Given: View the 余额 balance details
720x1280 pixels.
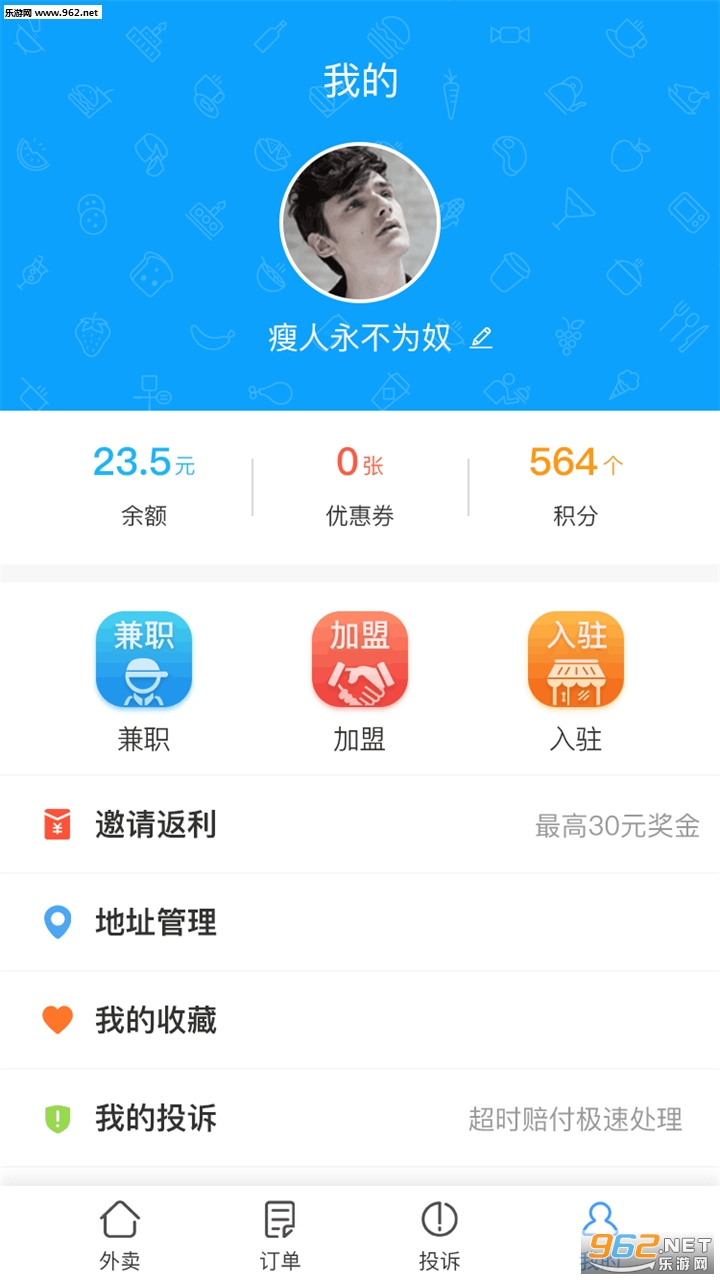Looking at the screenshot, I should (x=144, y=486).
